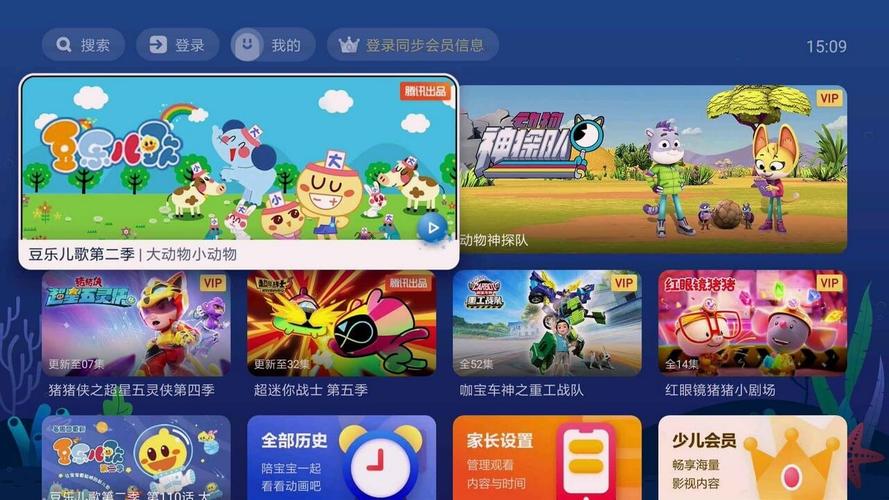
Task: Resume 豆乐儿歌 recent history card
Action: point(136,458)
